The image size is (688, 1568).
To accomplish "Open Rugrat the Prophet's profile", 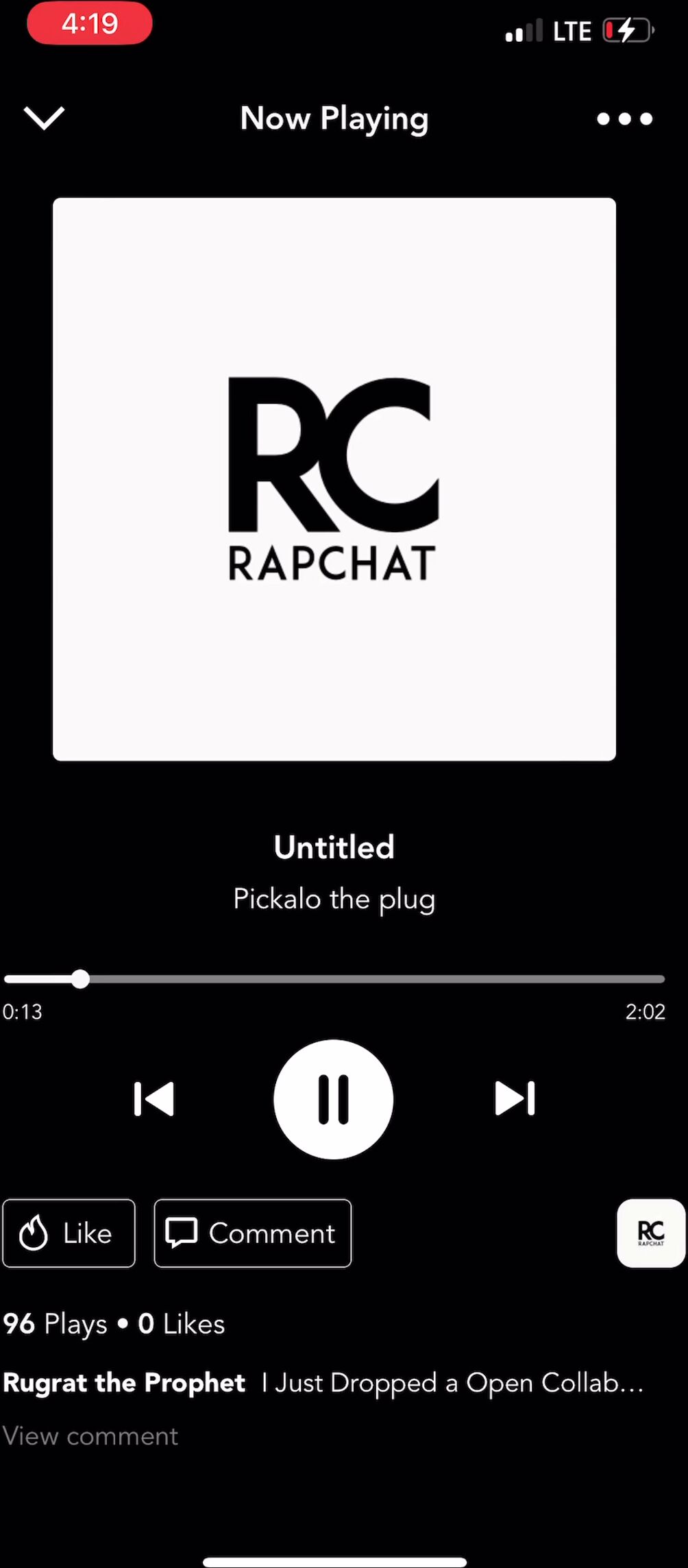I will pyautogui.click(x=124, y=1383).
